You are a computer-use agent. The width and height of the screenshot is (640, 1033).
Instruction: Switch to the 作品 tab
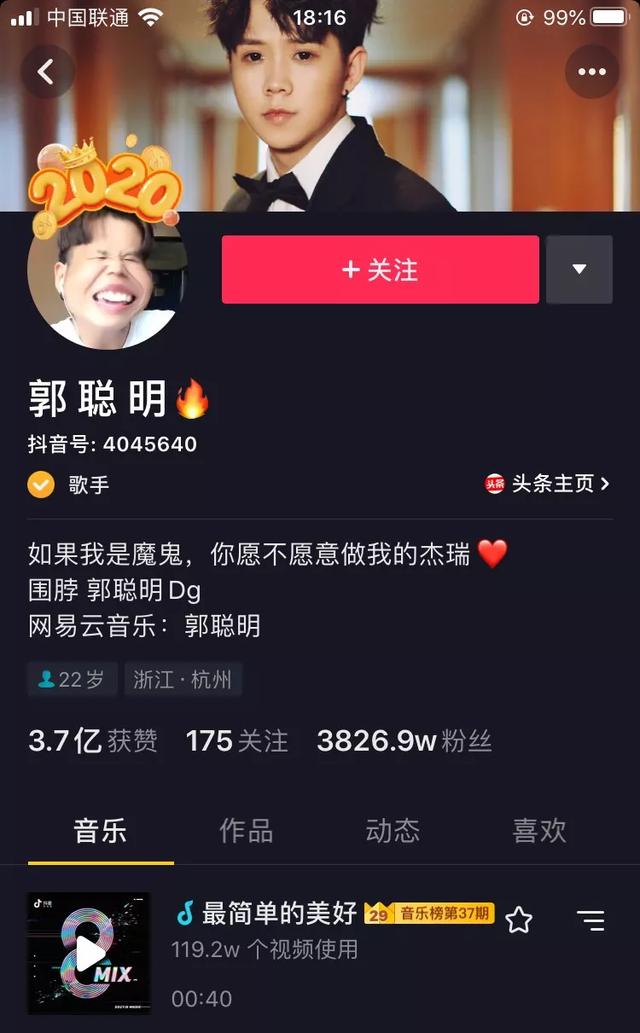(x=246, y=830)
